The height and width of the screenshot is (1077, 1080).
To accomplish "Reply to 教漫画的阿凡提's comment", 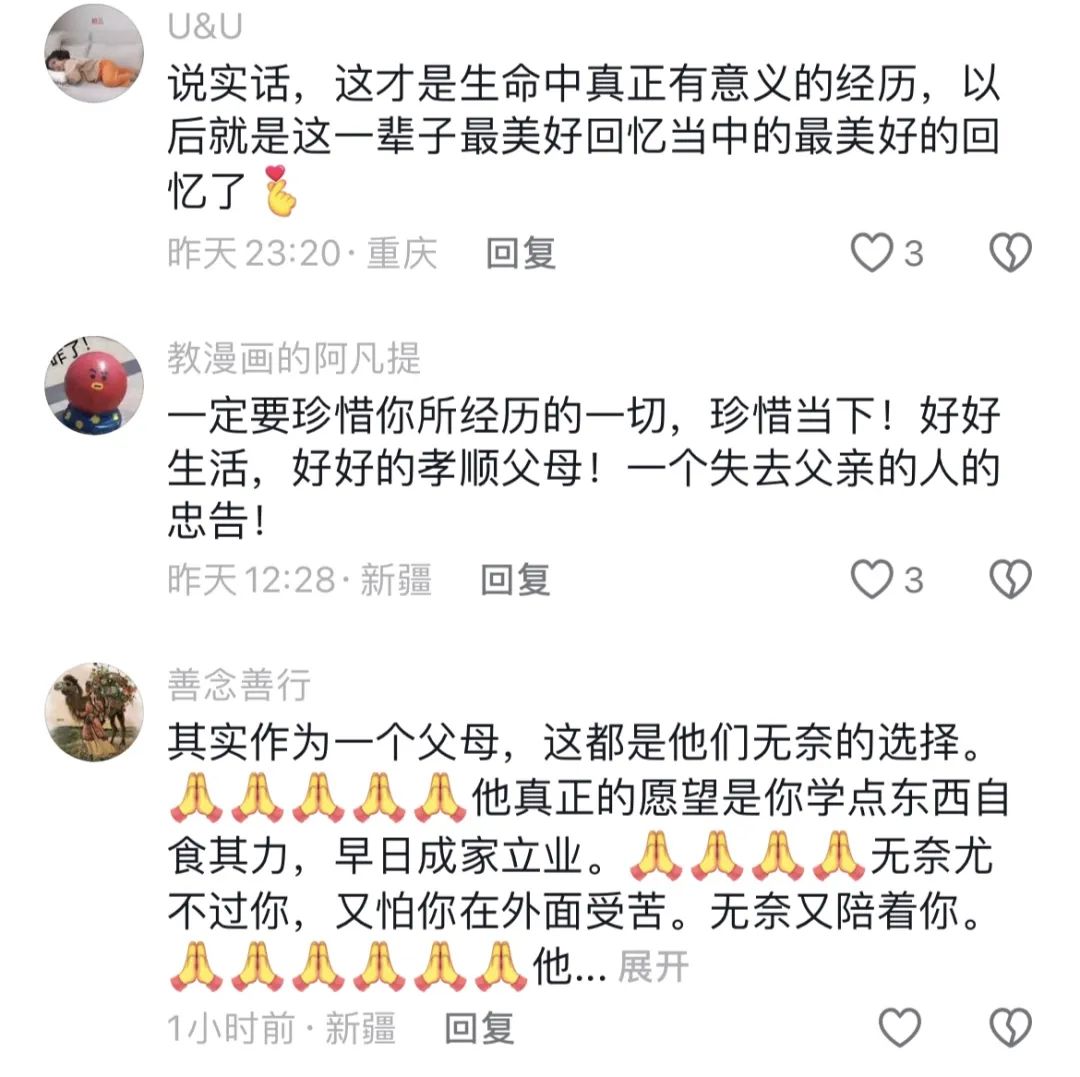I will pos(515,579).
